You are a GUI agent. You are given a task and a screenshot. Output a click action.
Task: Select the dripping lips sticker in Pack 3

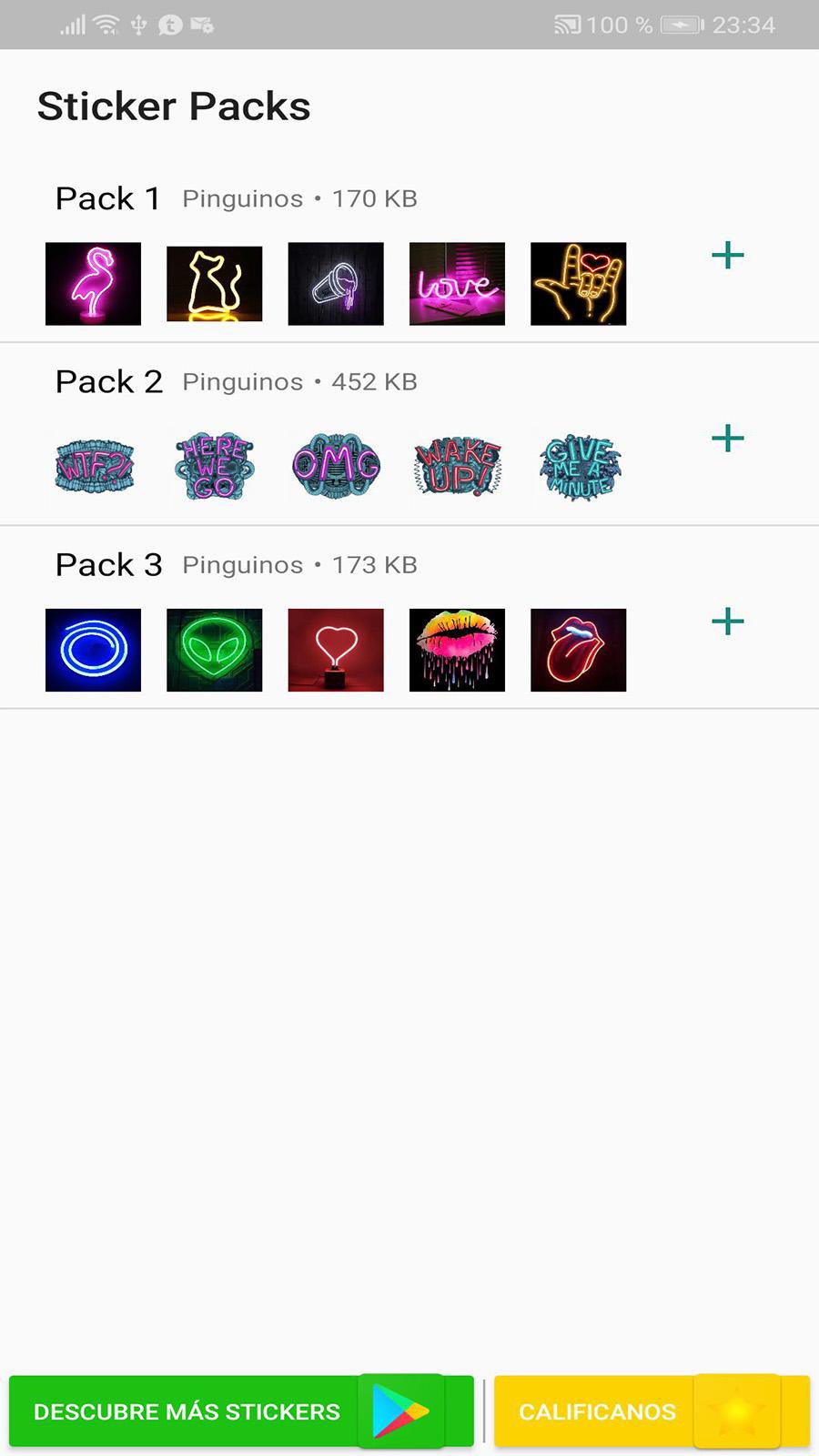pos(457,650)
